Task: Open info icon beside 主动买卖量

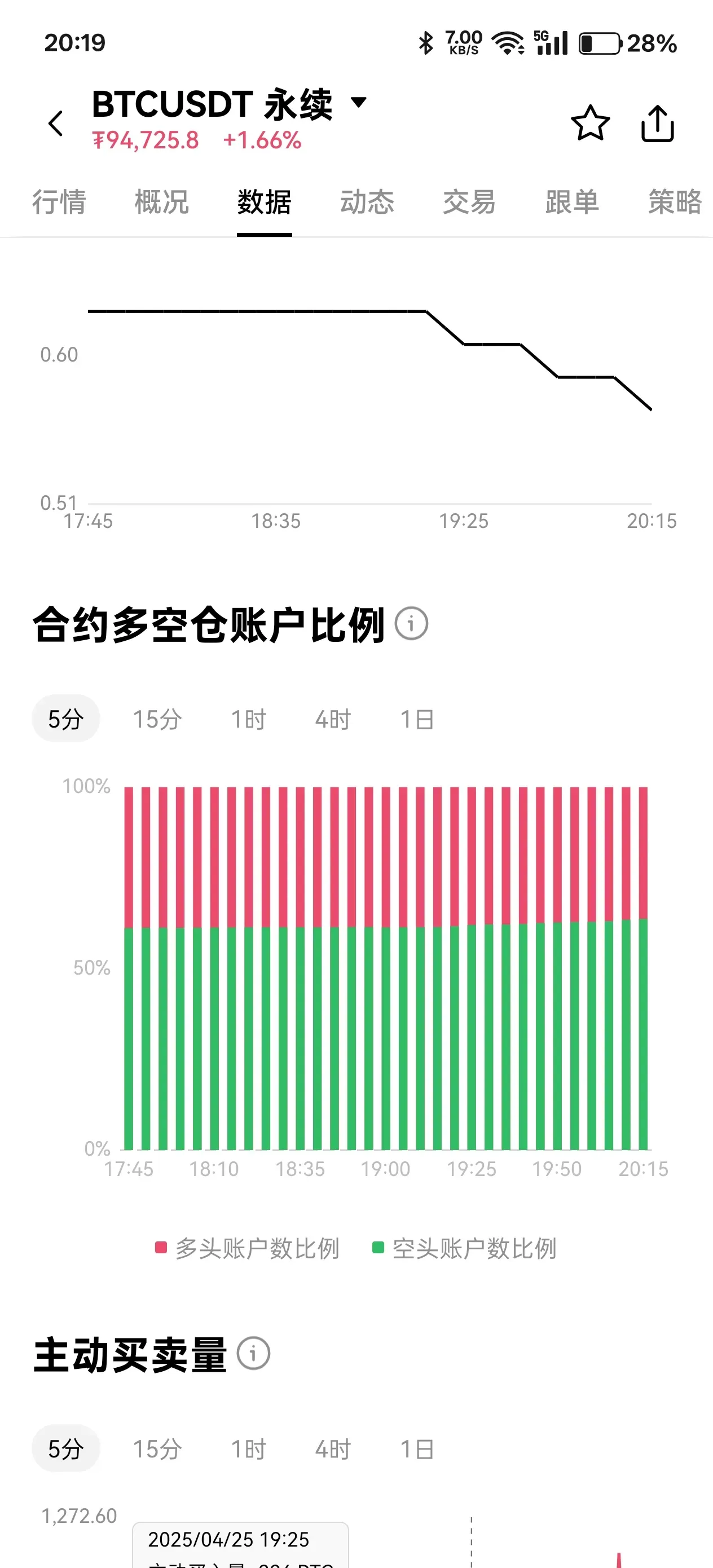Action: coord(253,1354)
